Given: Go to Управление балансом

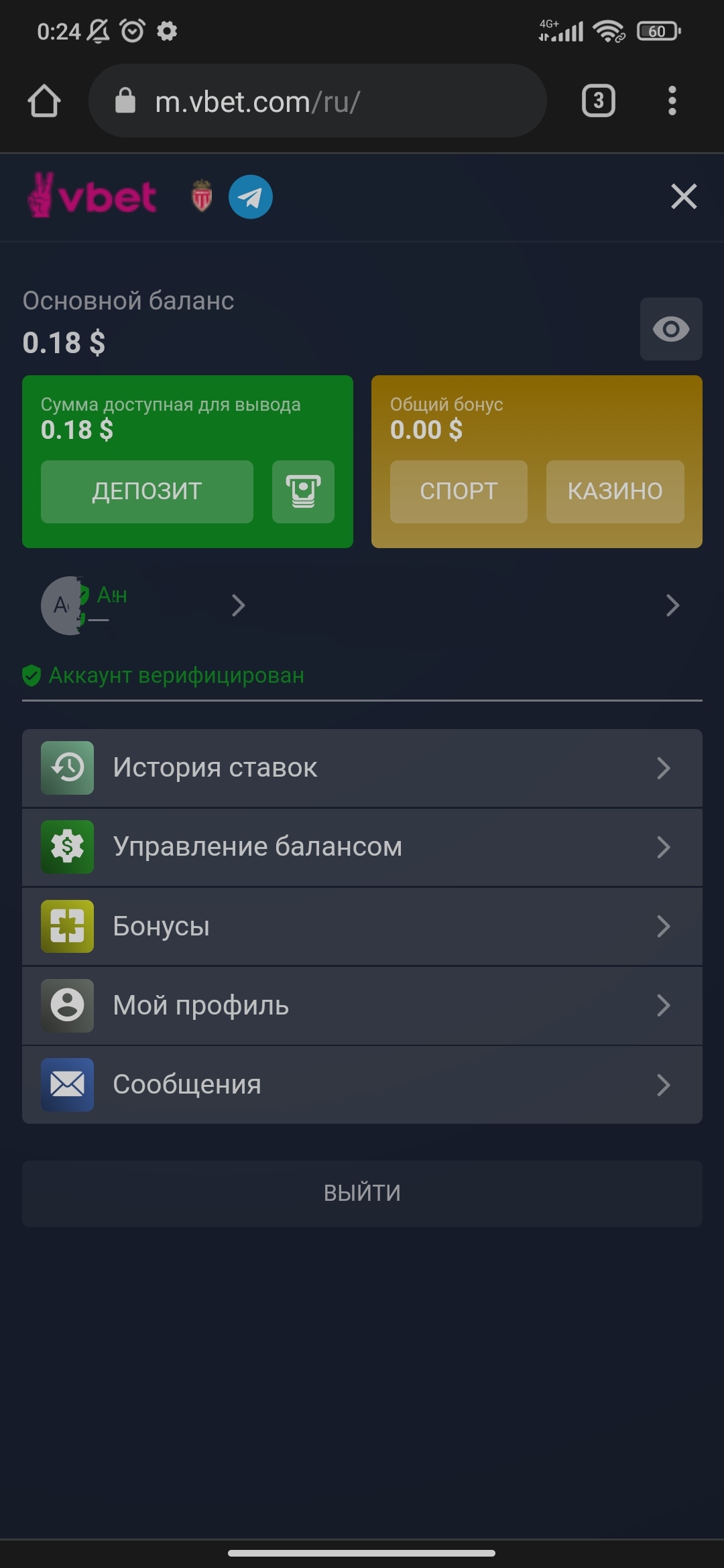Looking at the screenshot, I should [362, 847].
